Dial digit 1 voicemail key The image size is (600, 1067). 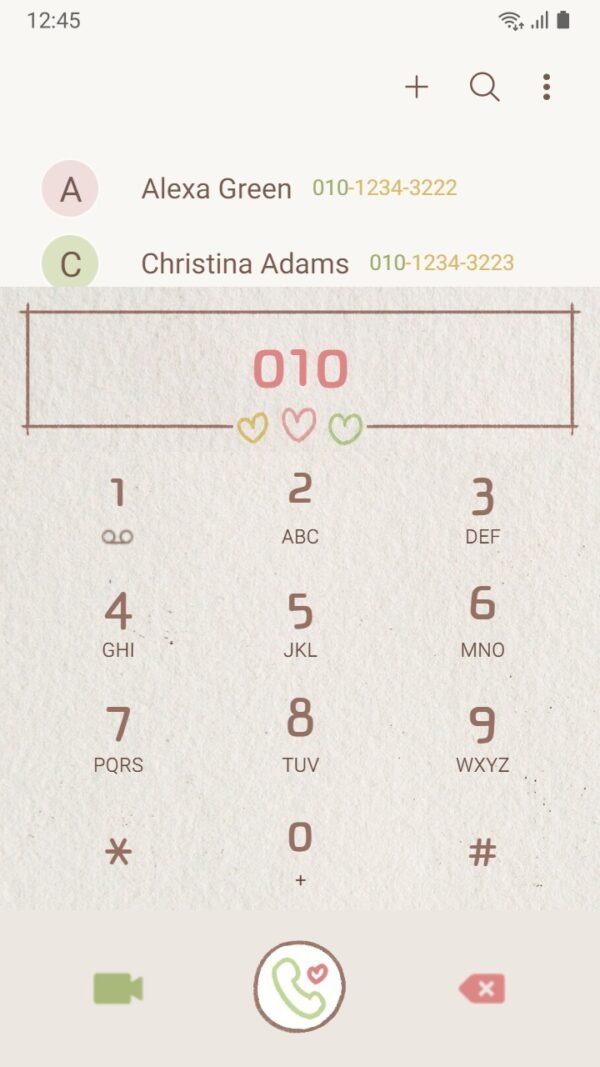tap(118, 510)
